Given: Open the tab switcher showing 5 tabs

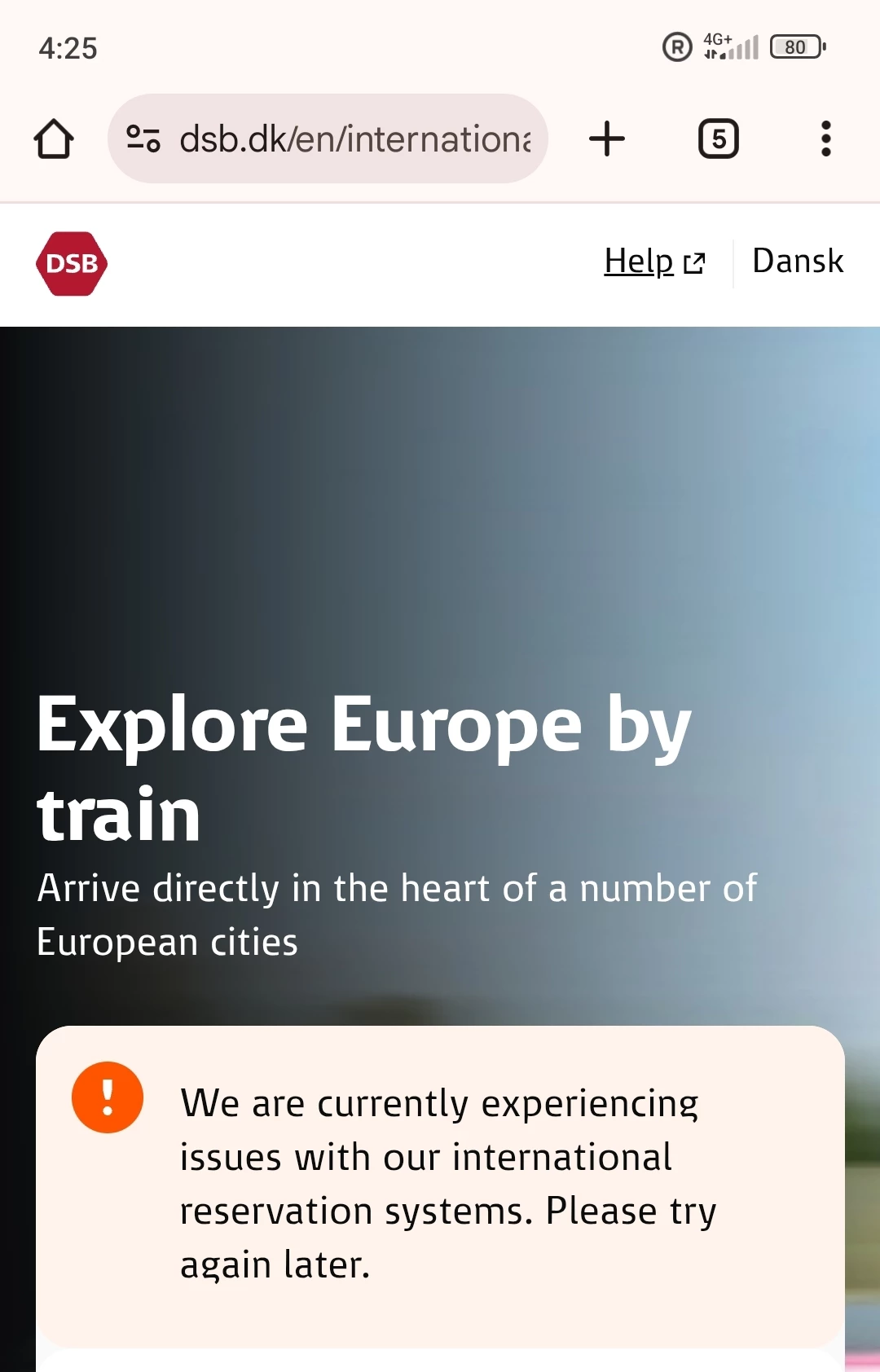Looking at the screenshot, I should coord(718,139).
